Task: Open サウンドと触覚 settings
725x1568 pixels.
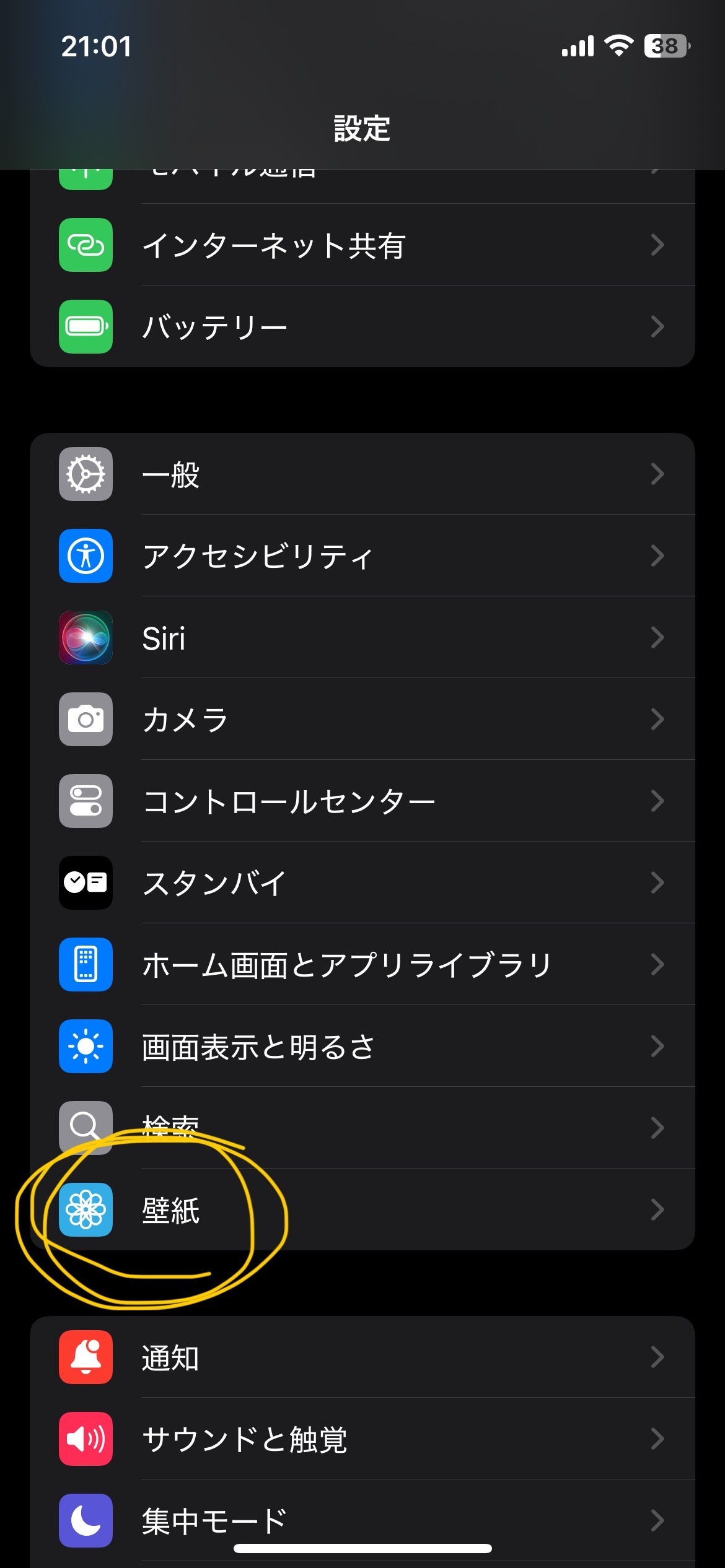Action: (x=362, y=1439)
